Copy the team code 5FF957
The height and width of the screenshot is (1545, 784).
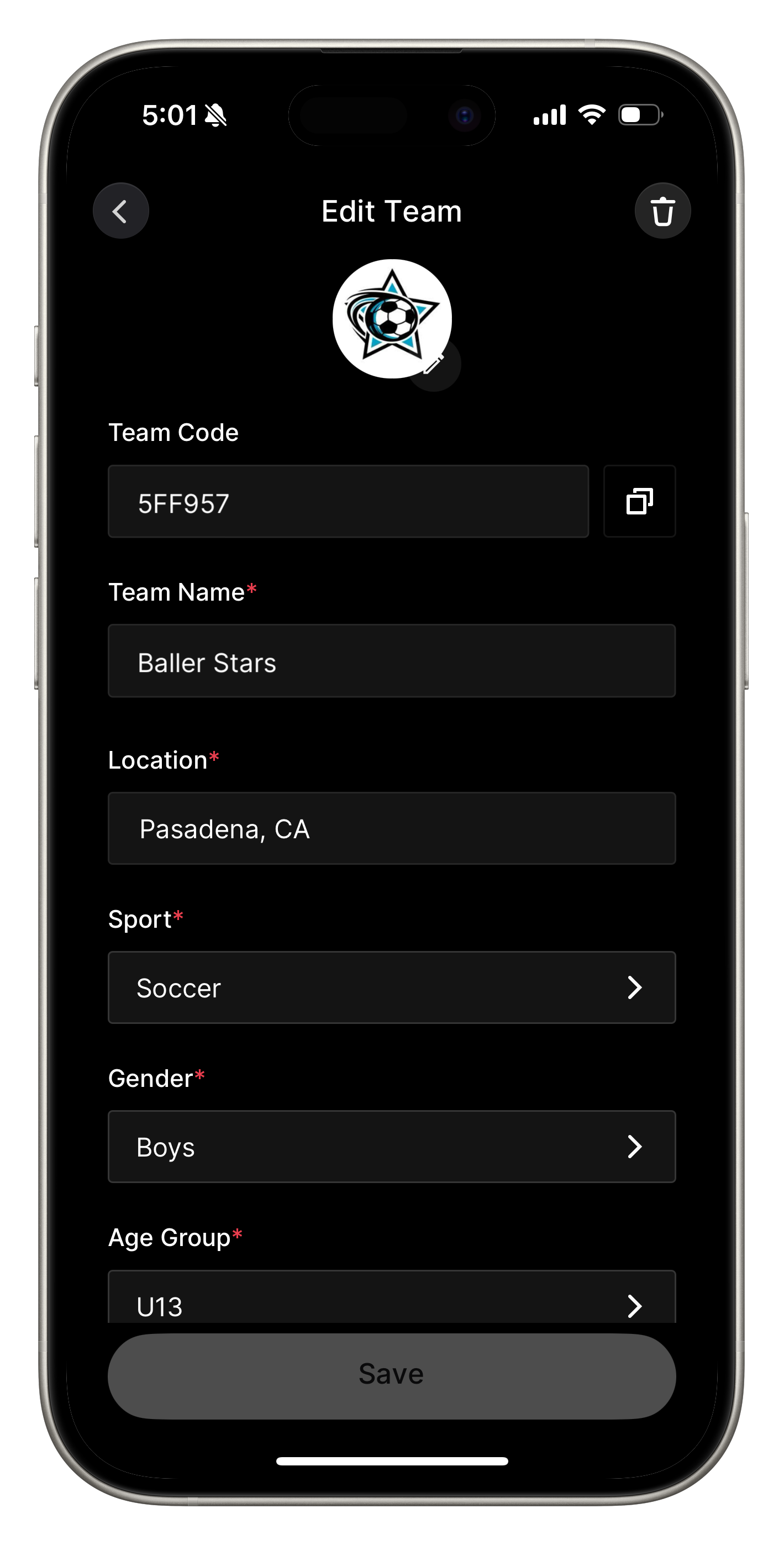[639, 501]
